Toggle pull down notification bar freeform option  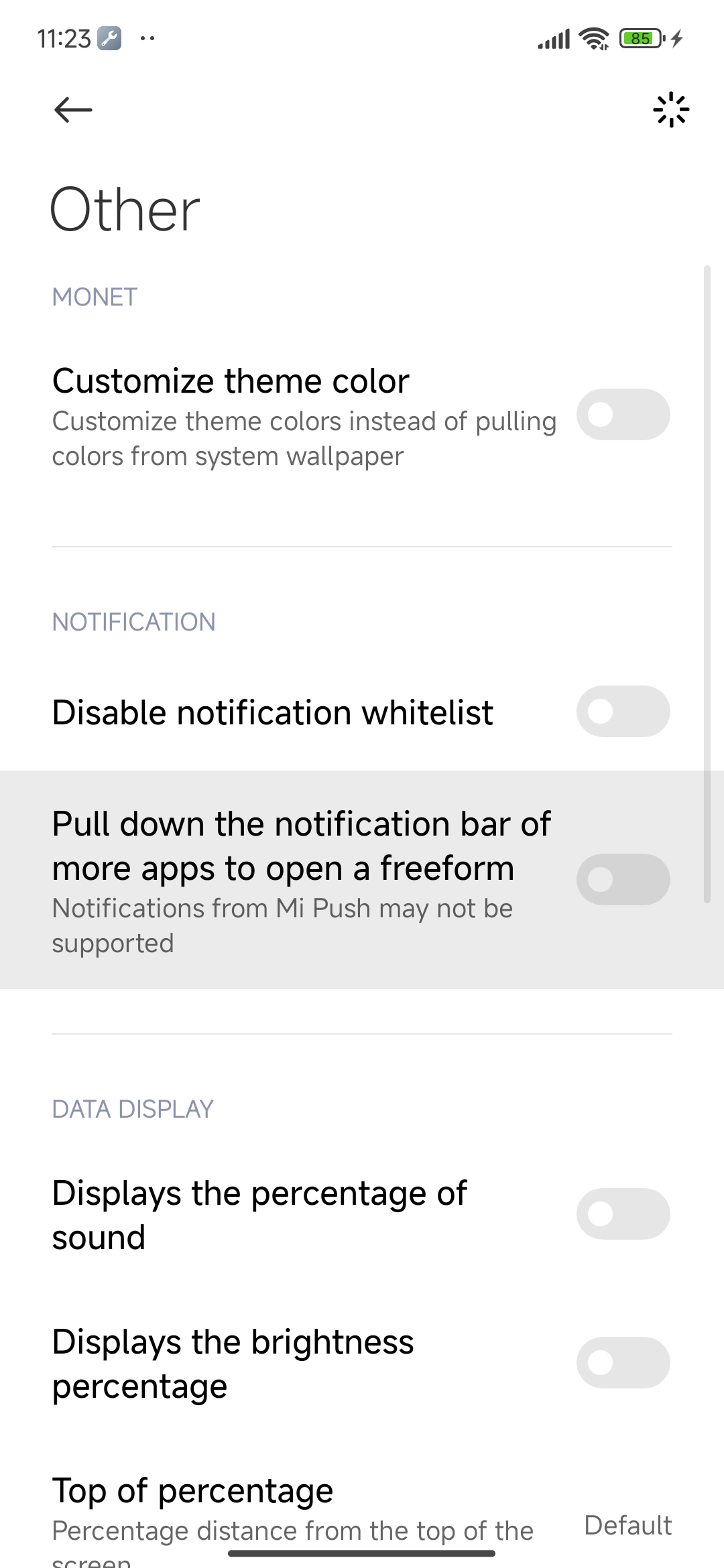pos(623,880)
